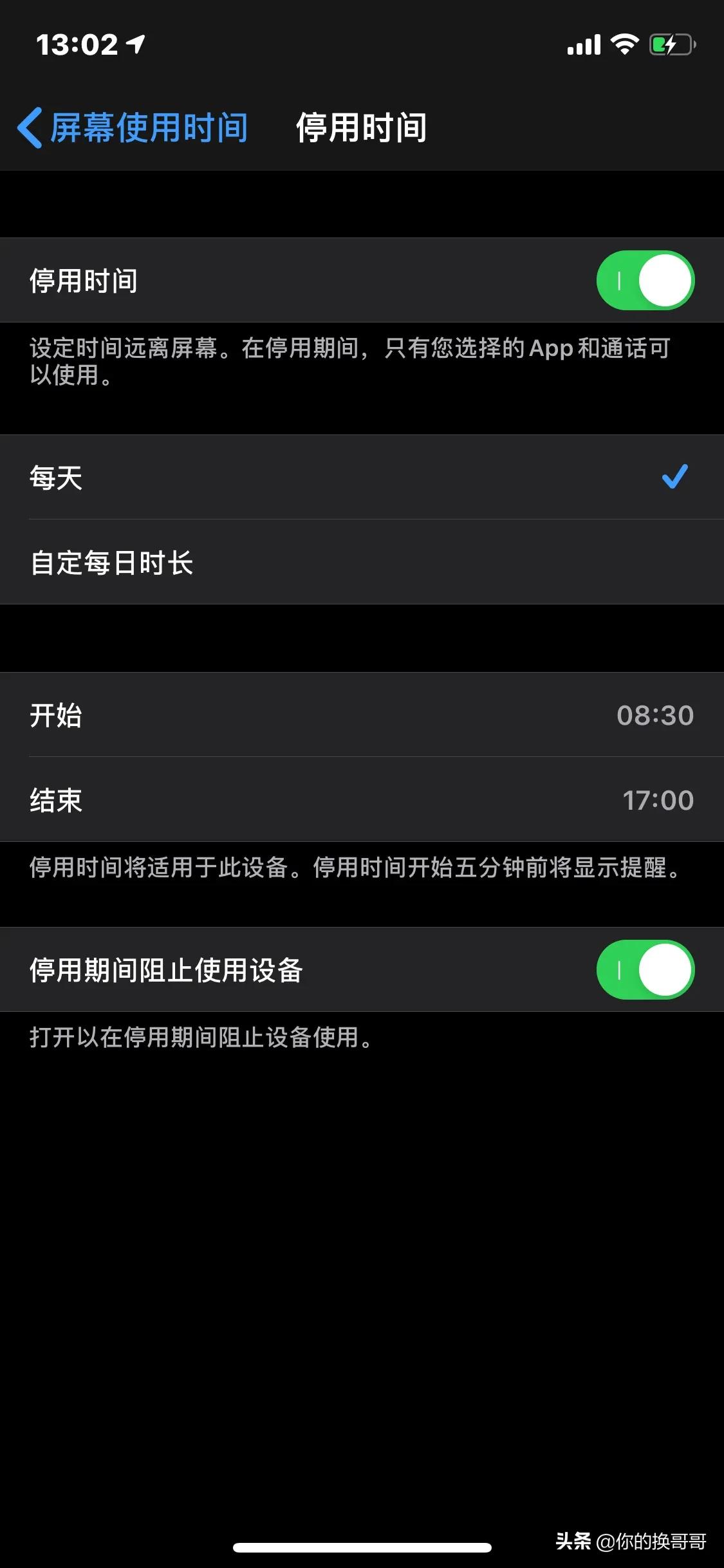Disable 停用期间阻止使用设备 switch
Image resolution: width=724 pixels, height=1568 pixels.
click(645, 969)
